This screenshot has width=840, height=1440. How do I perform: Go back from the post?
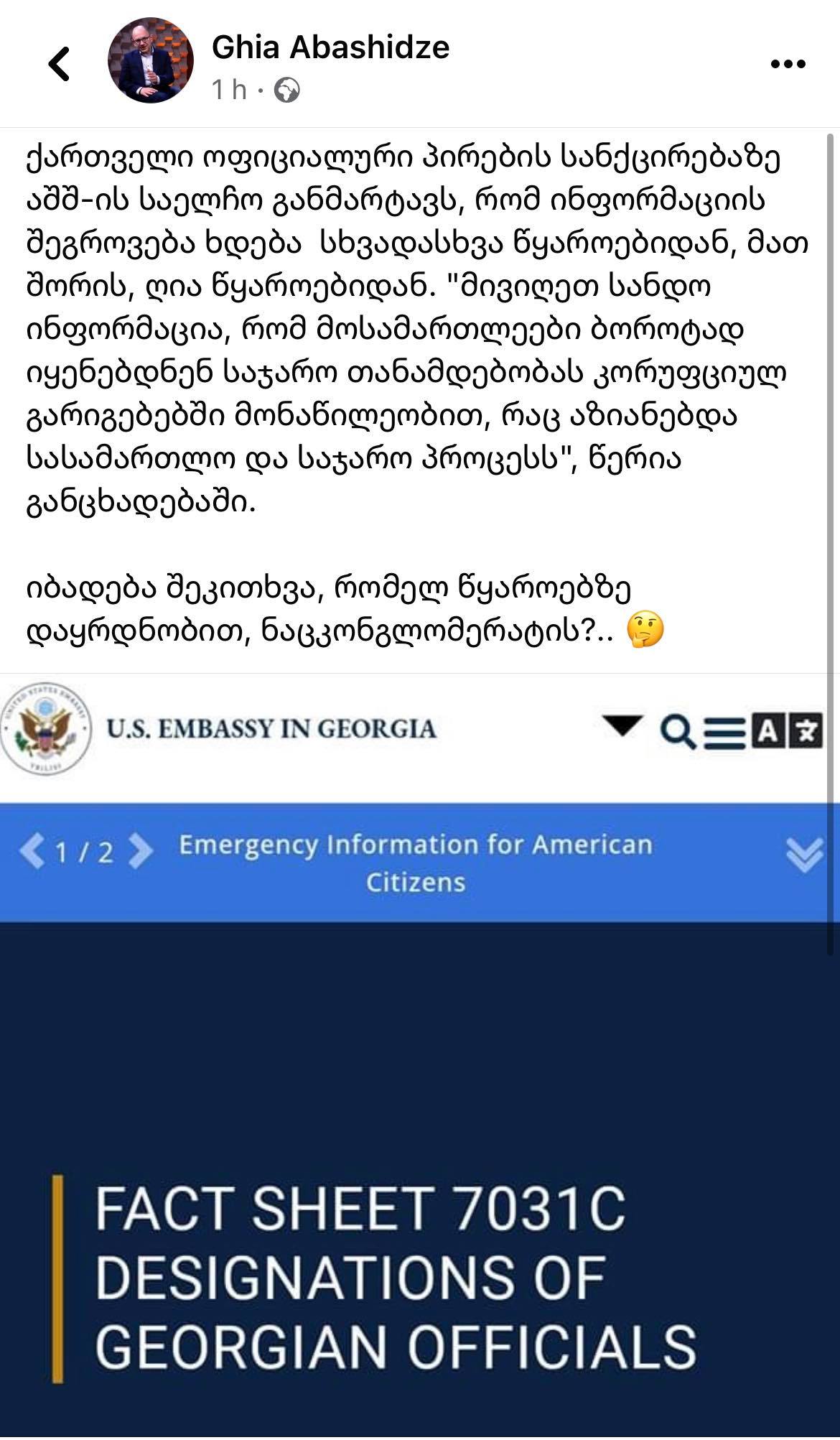pos(60,63)
